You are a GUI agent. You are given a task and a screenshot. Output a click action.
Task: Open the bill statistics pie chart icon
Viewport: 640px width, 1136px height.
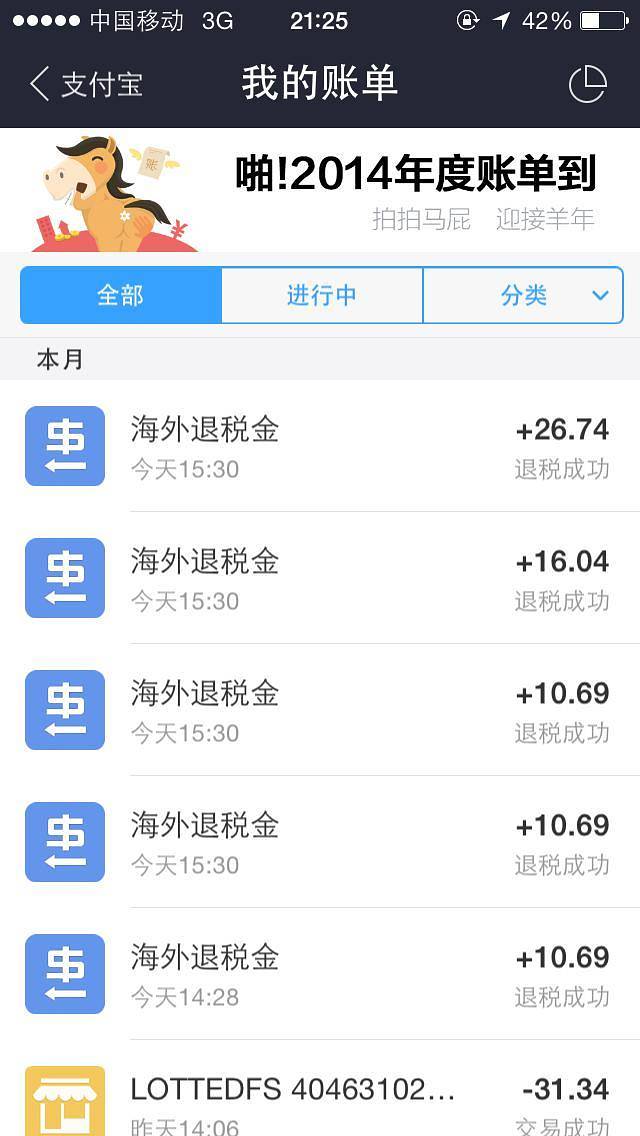coord(588,84)
